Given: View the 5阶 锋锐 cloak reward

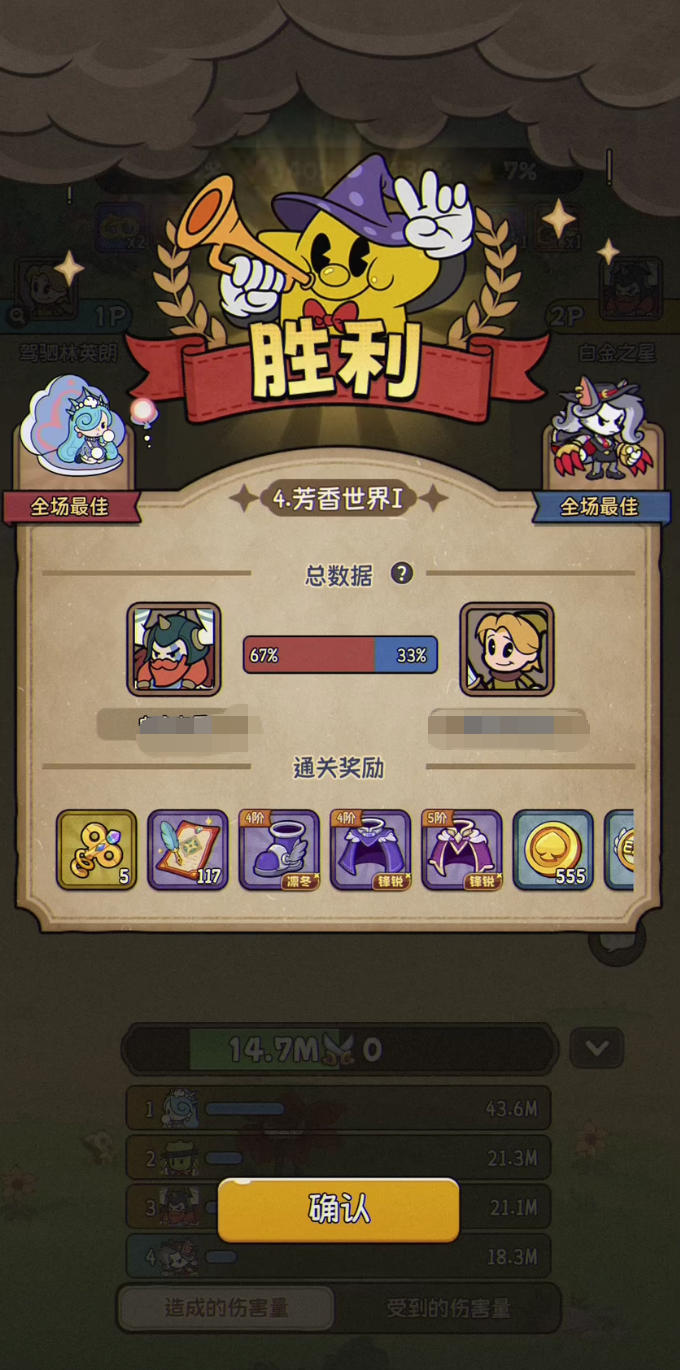Looking at the screenshot, I should [462, 850].
